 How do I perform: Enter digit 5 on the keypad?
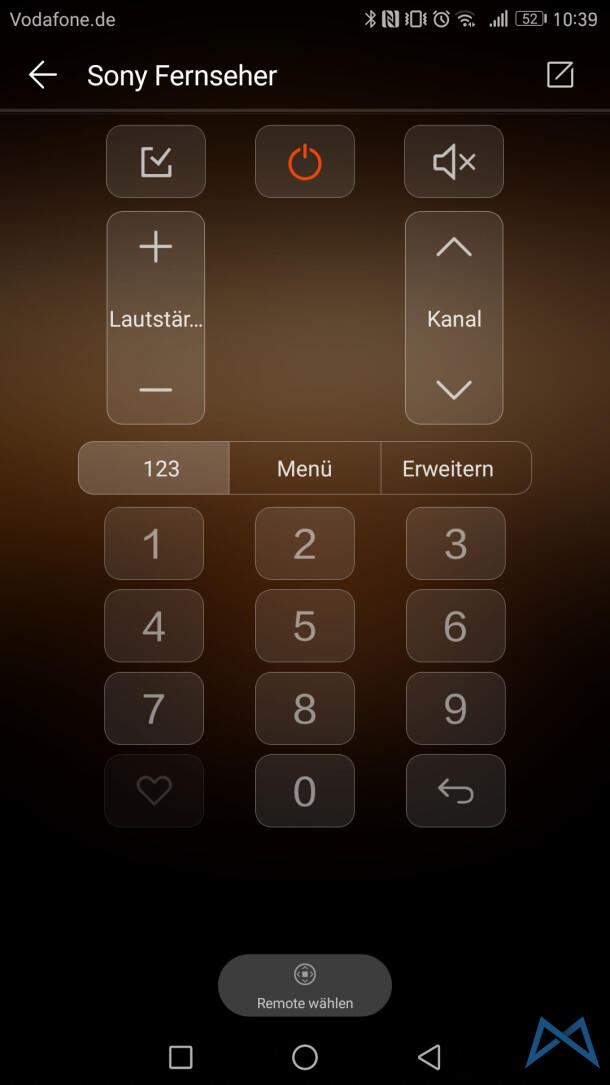[305, 626]
